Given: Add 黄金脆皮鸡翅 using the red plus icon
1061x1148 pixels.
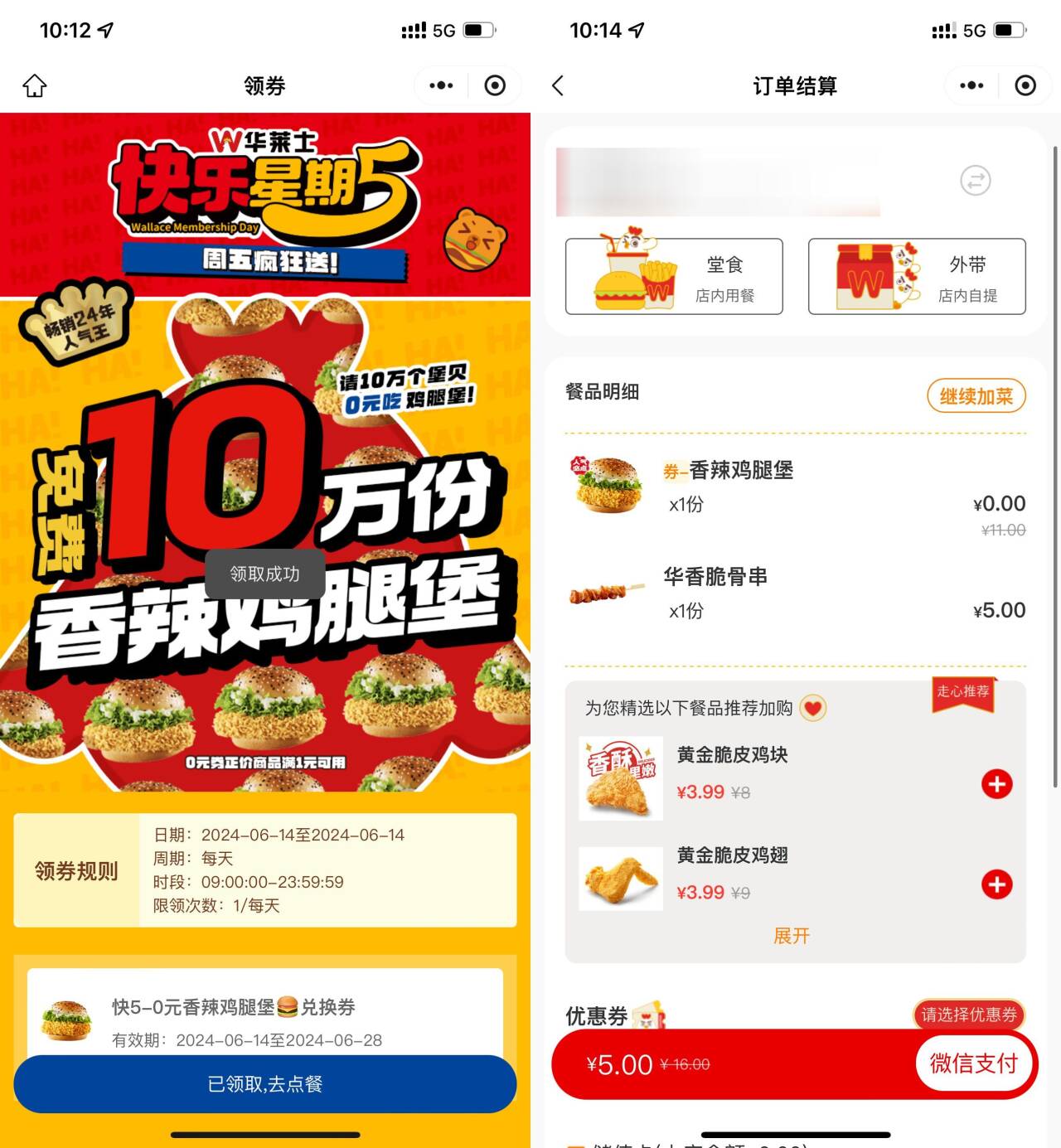Looking at the screenshot, I should coord(997,884).
